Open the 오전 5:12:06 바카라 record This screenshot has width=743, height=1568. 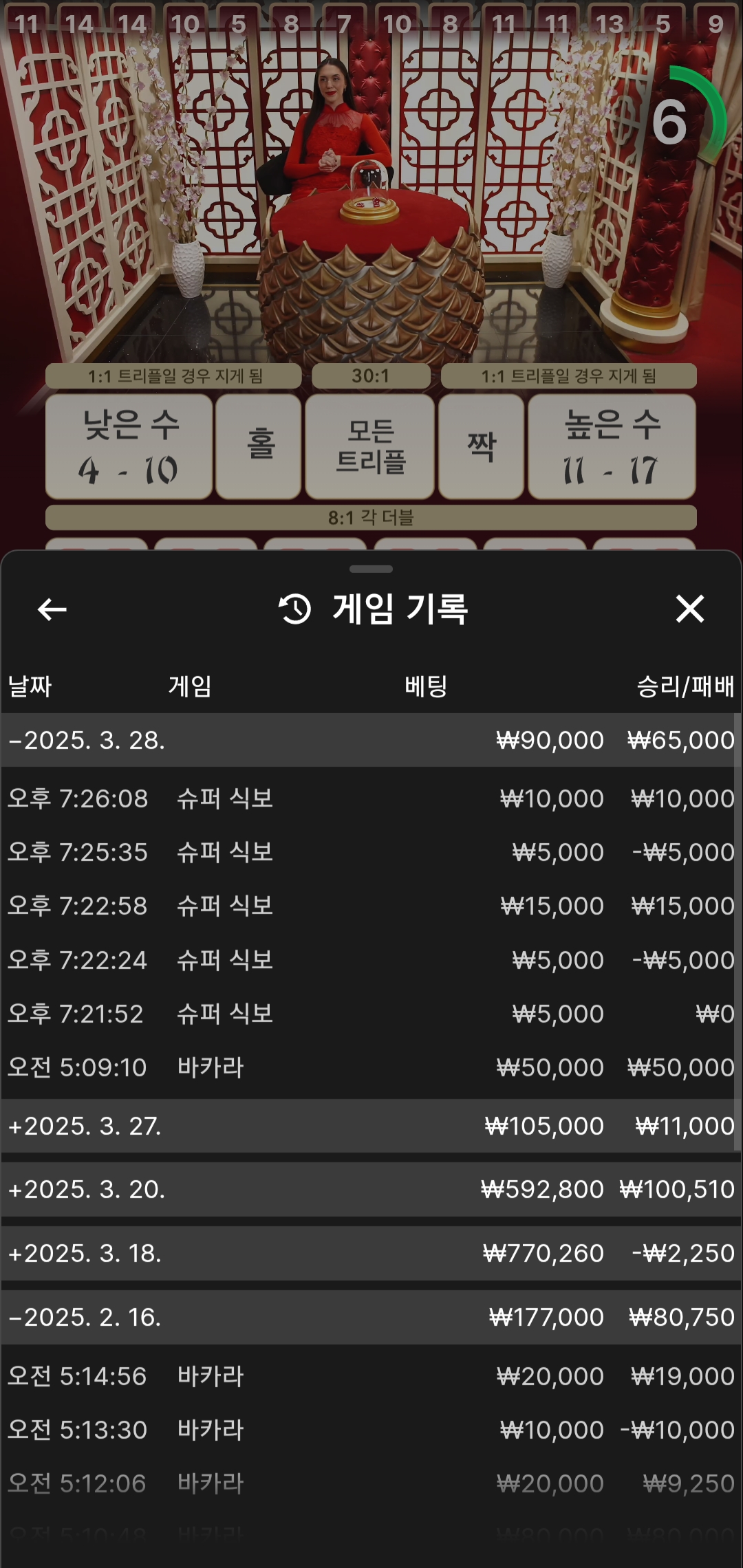[370, 1483]
